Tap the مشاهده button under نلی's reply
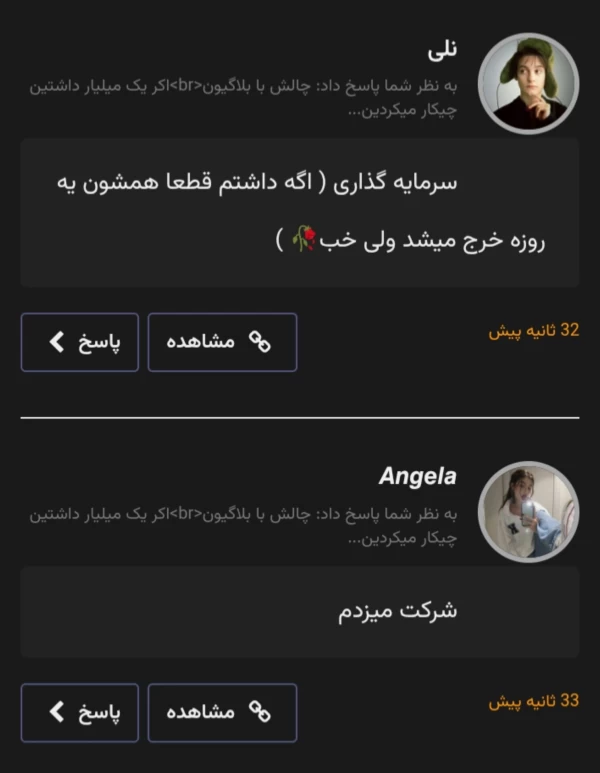600x773 pixels. pos(222,342)
